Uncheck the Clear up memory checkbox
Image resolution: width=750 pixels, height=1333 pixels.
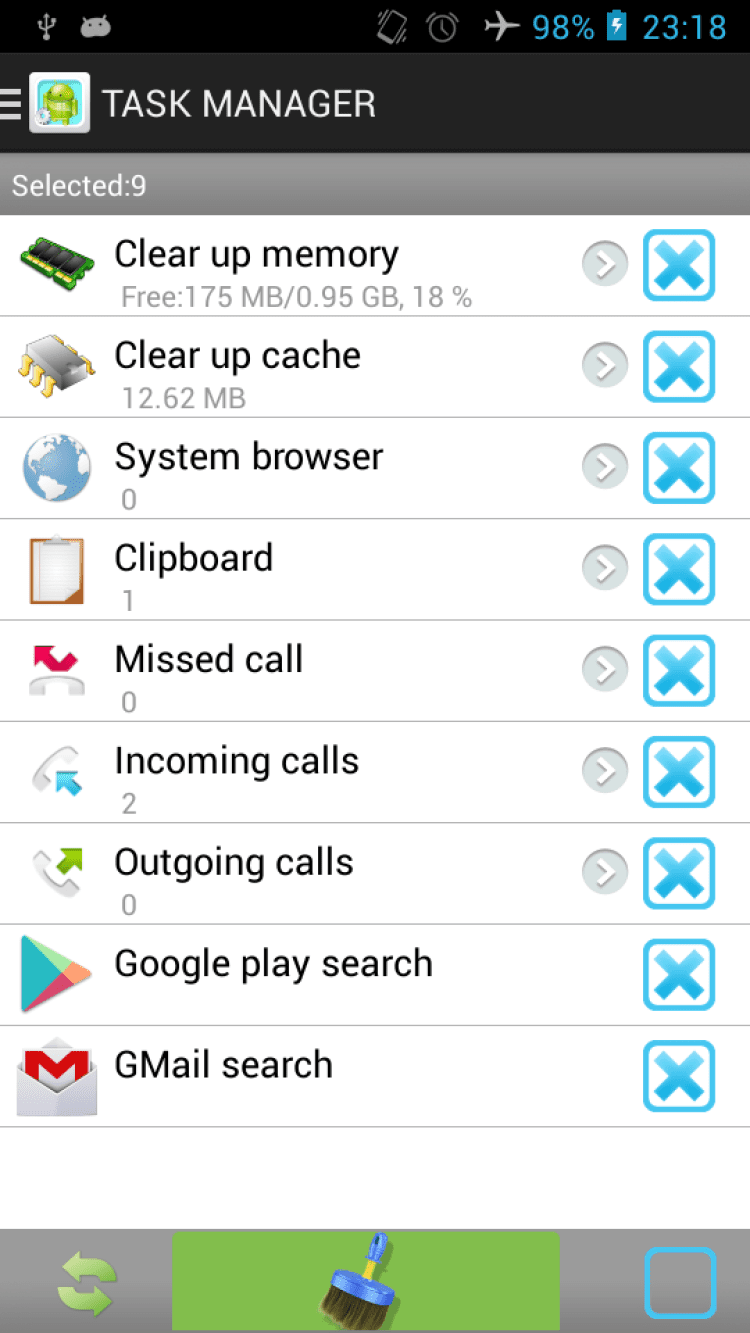pyautogui.click(x=679, y=265)
